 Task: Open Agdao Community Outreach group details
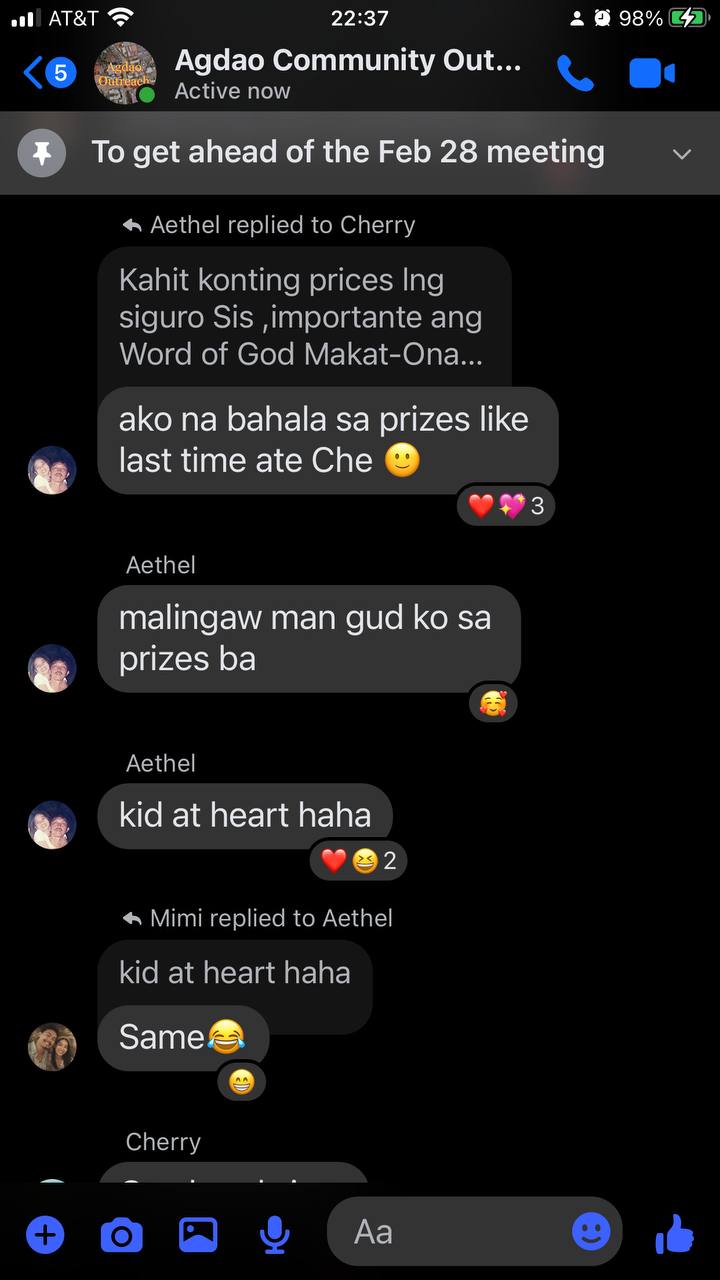(345, 74)
